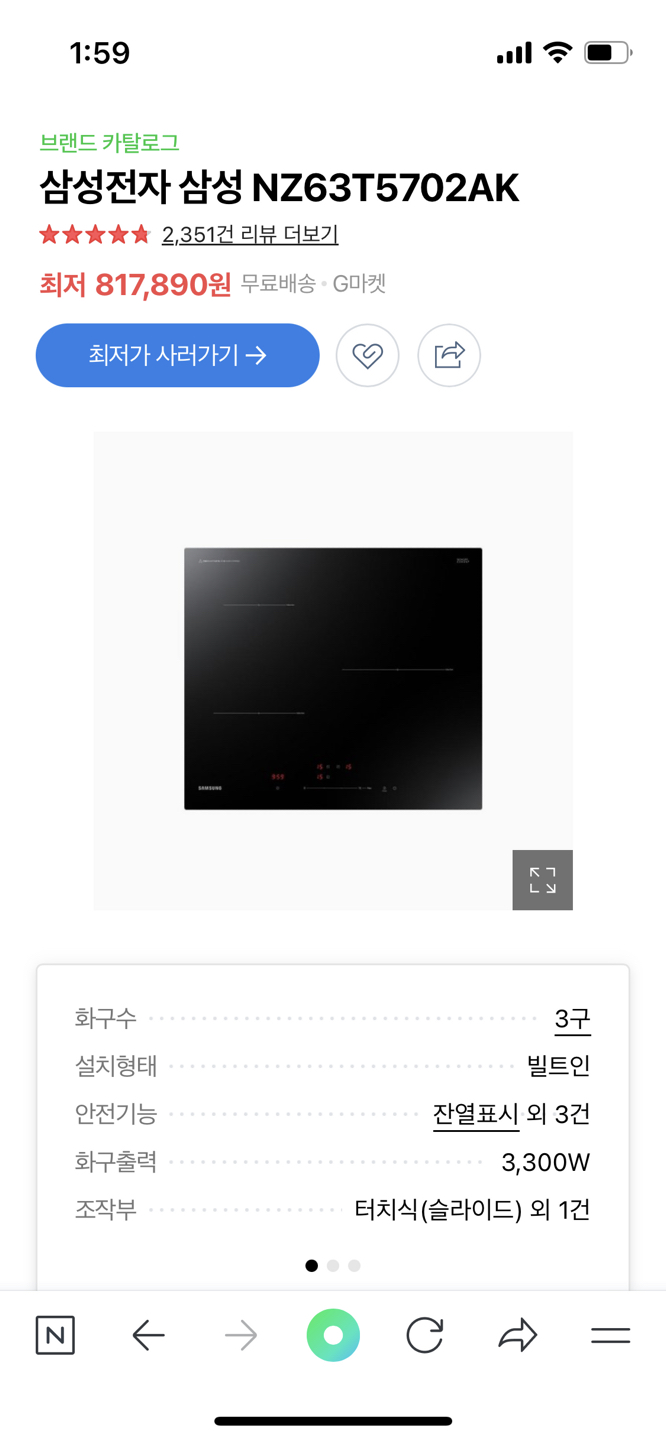Open the 2,351건 리뷰 더보기 link
Screen dimensions: 666x1440
click(250, 234)
